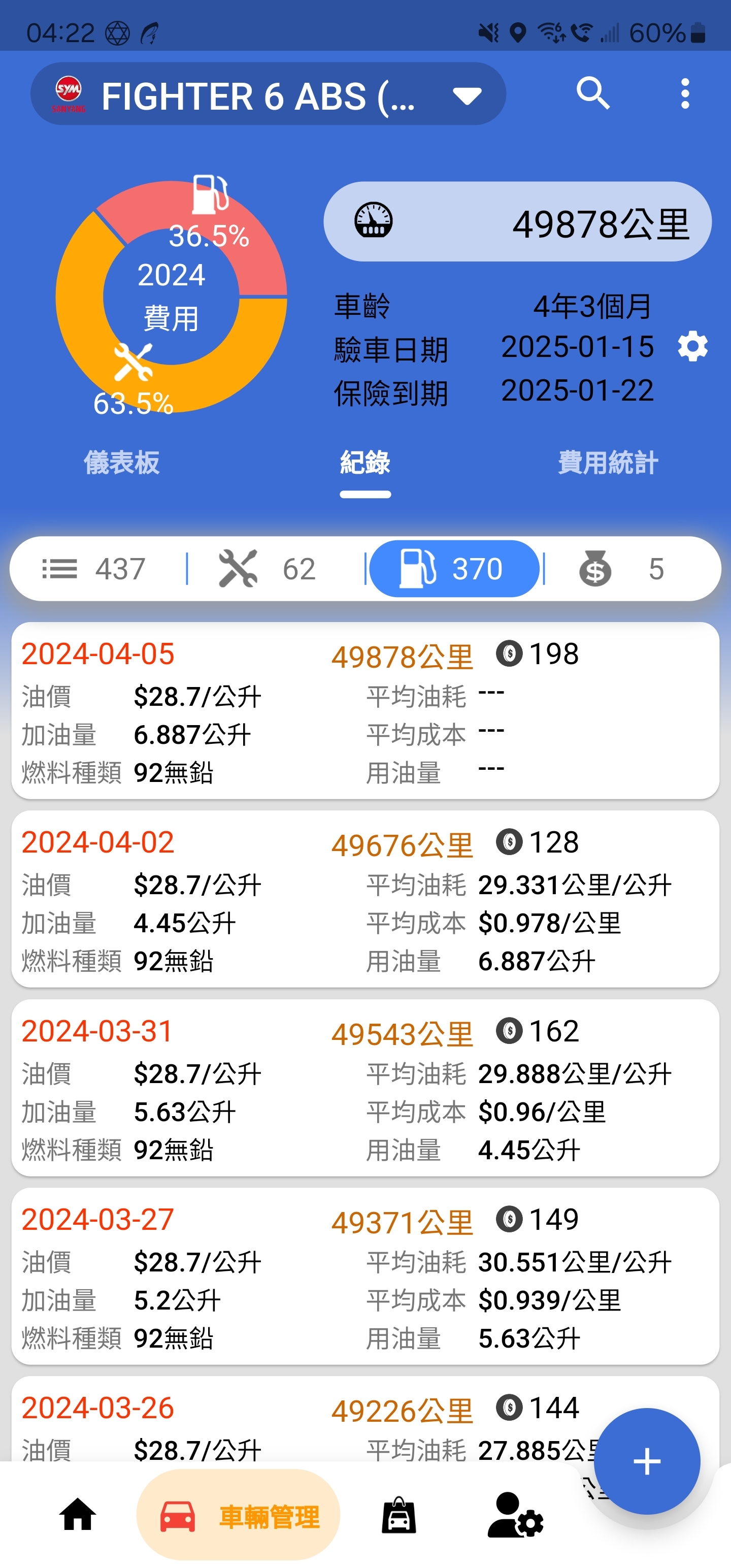Select the 紀錄 tab
Image resolution: width=731 pixels, height=1568 pixels.
coord(365,463)
